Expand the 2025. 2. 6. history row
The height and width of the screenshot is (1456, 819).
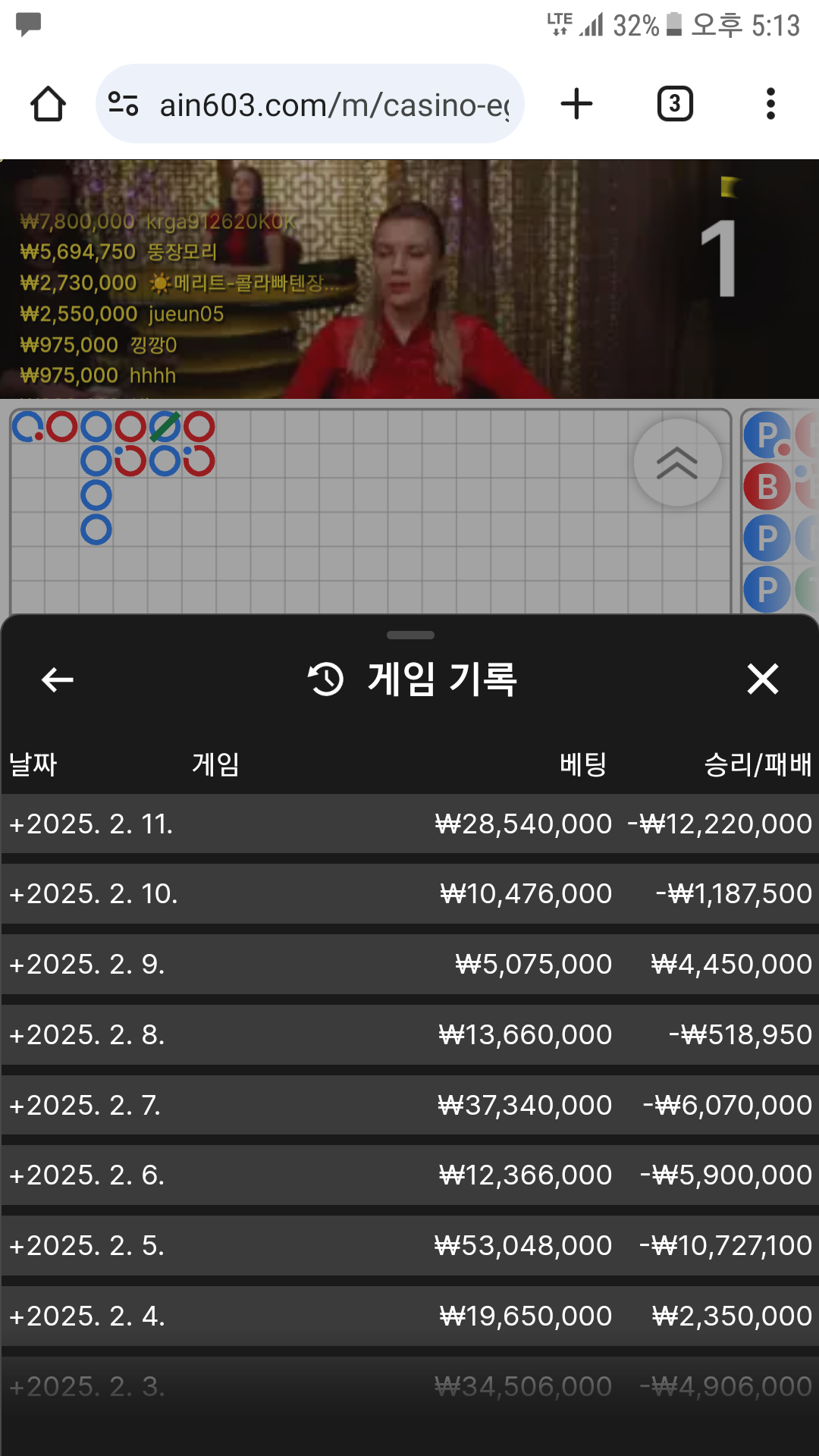point(409,1175)
